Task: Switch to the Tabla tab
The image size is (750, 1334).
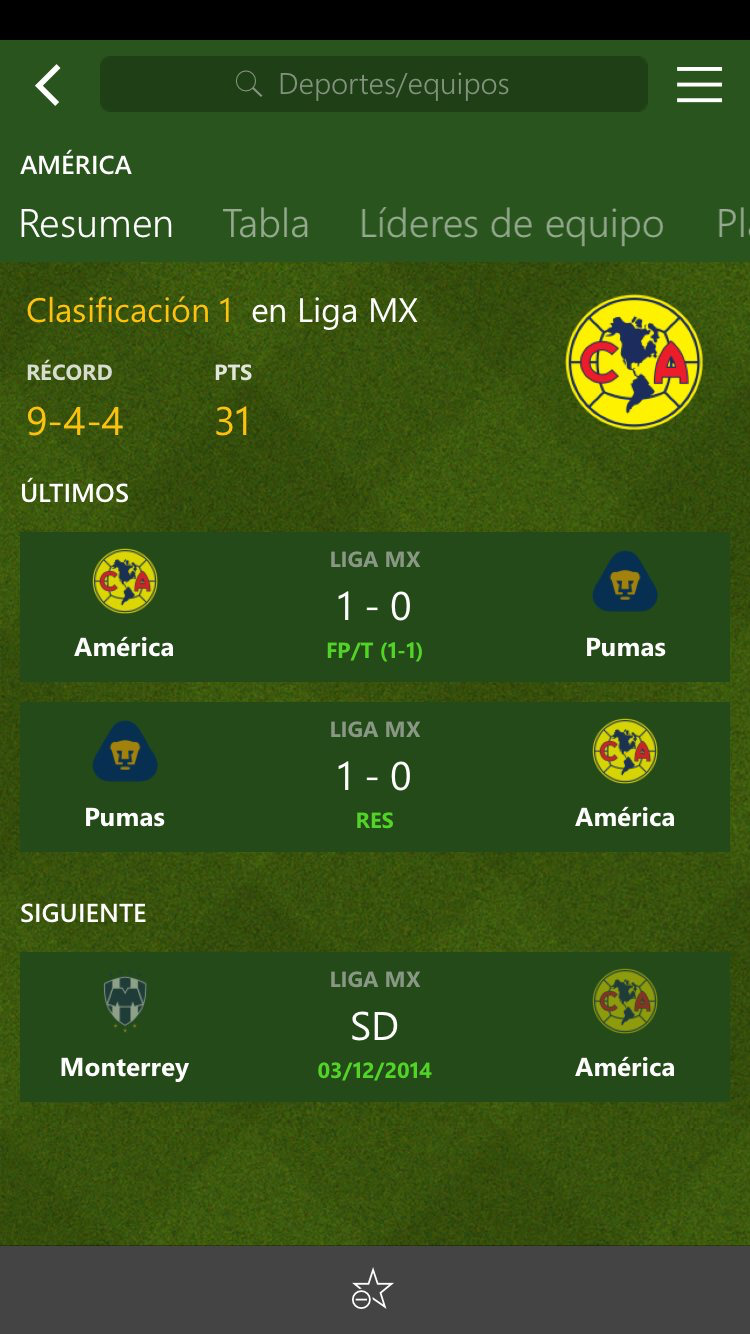Action: [266, 223]
